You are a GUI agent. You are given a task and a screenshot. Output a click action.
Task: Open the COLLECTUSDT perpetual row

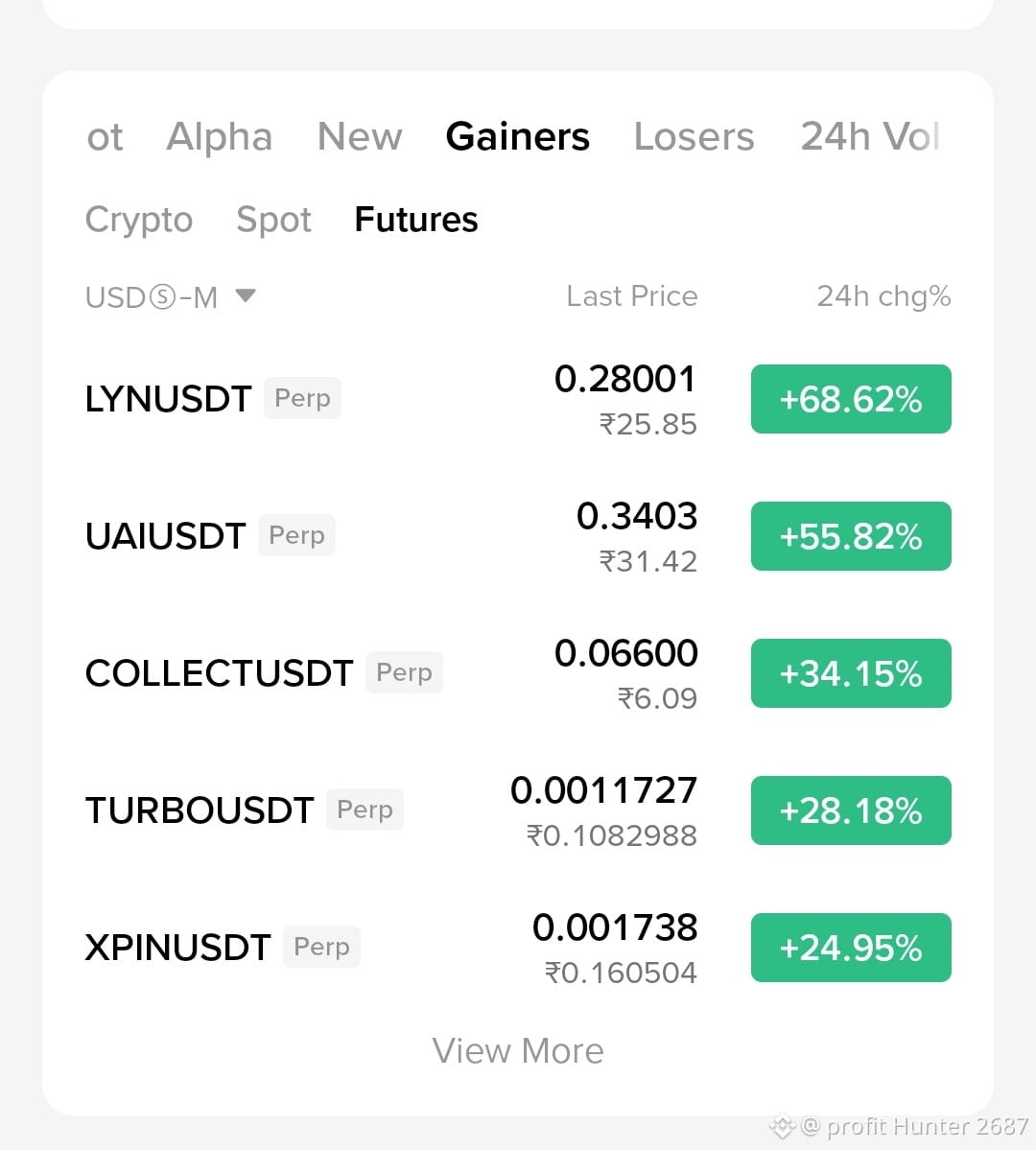[x=518, y=673]
